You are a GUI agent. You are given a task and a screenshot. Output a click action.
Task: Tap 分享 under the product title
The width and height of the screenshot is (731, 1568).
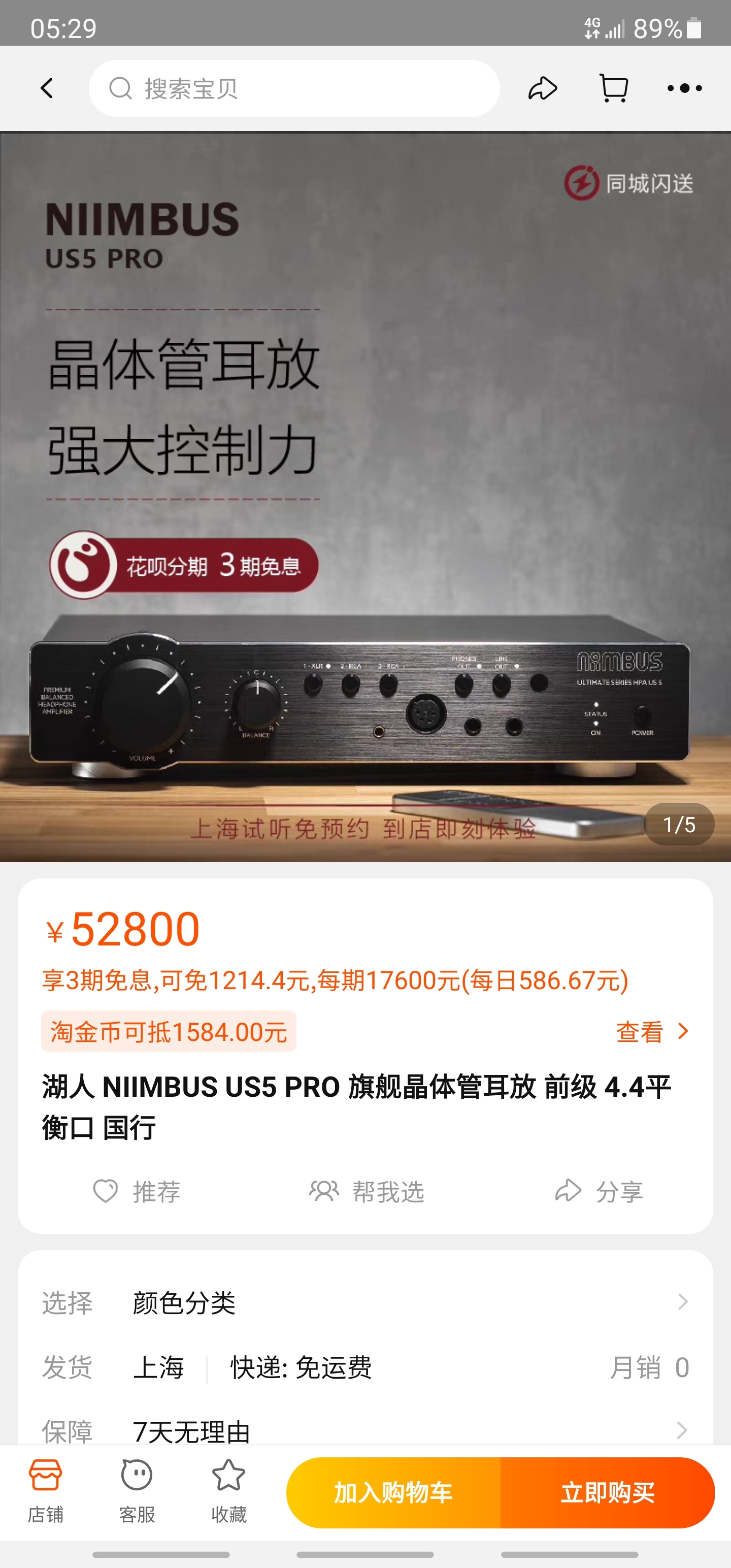point(599,1191)
